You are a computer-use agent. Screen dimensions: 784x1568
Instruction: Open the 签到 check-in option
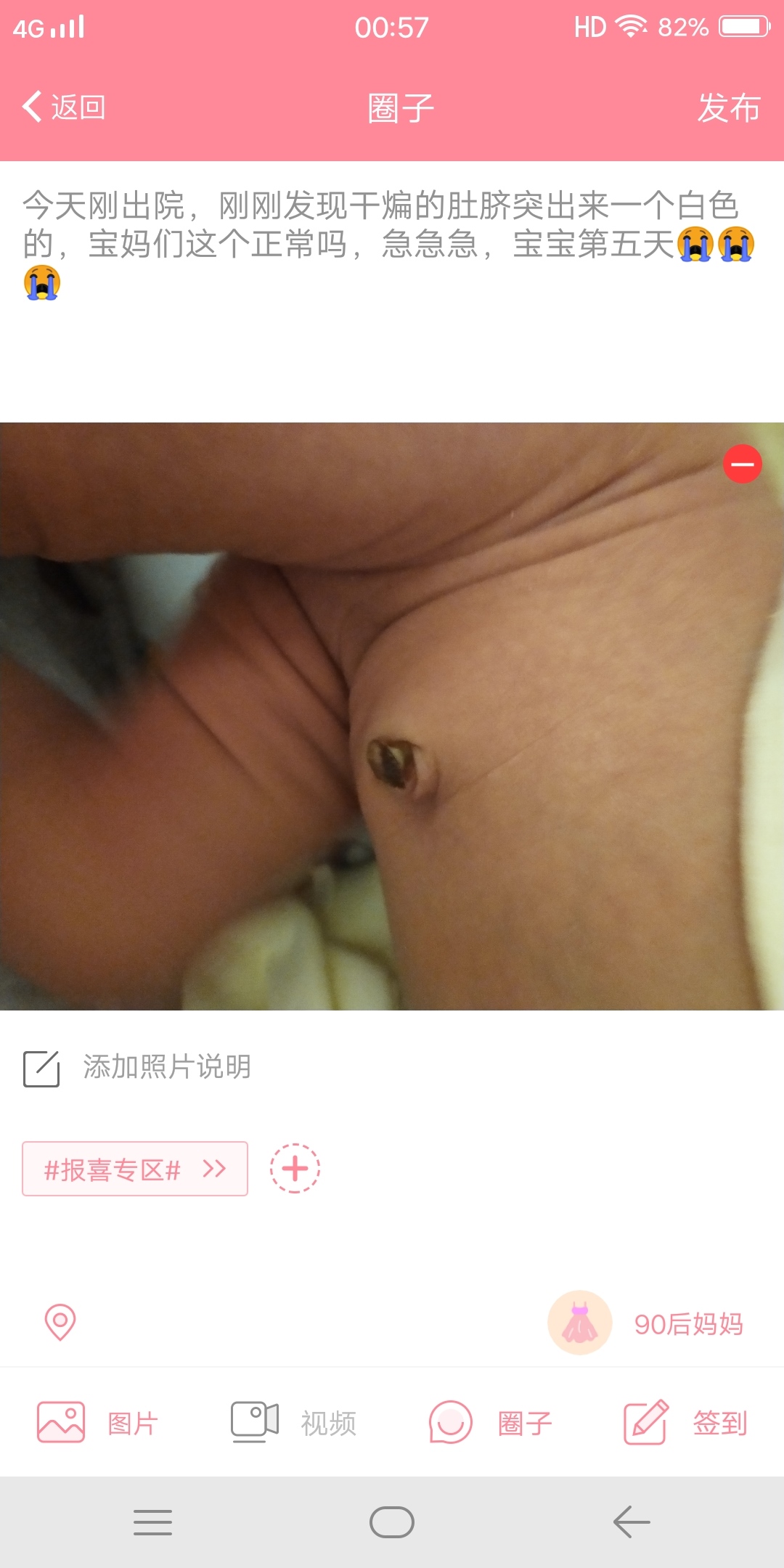685,1423
